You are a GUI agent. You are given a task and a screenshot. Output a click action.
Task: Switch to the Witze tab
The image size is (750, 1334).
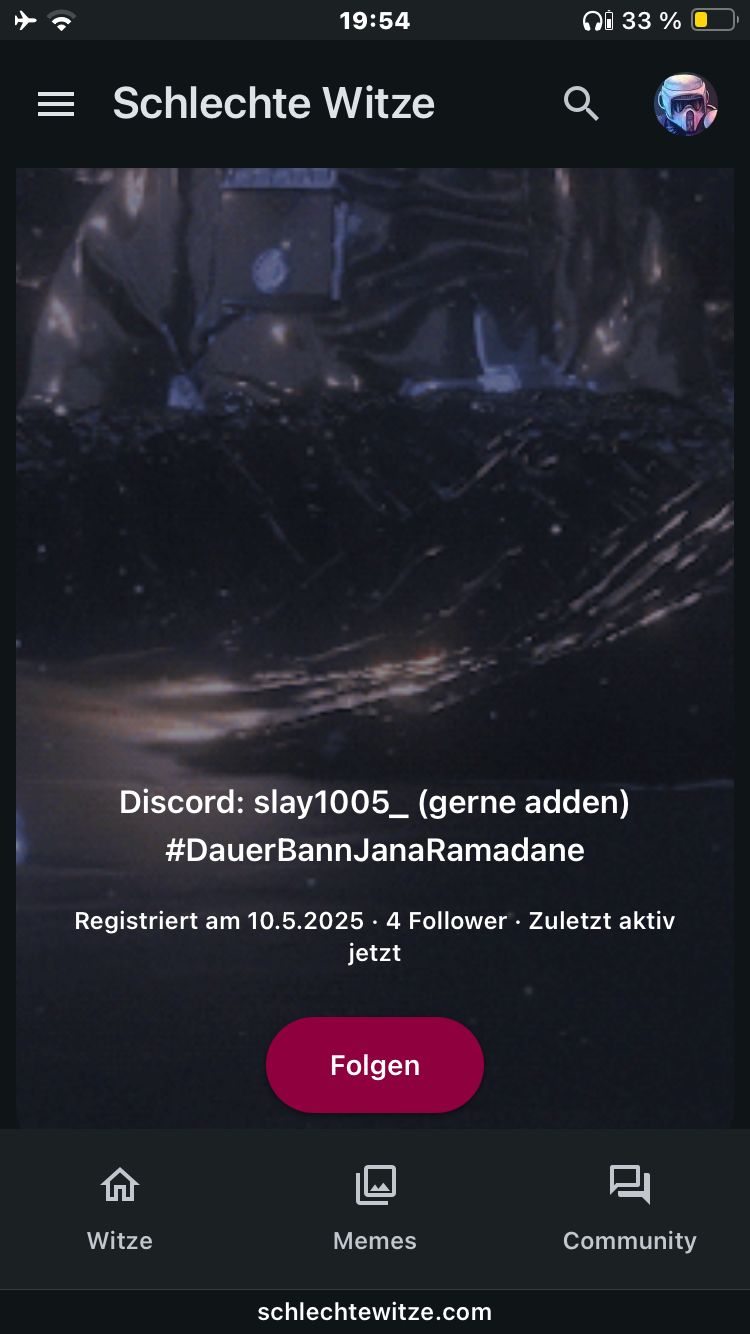120,1208
